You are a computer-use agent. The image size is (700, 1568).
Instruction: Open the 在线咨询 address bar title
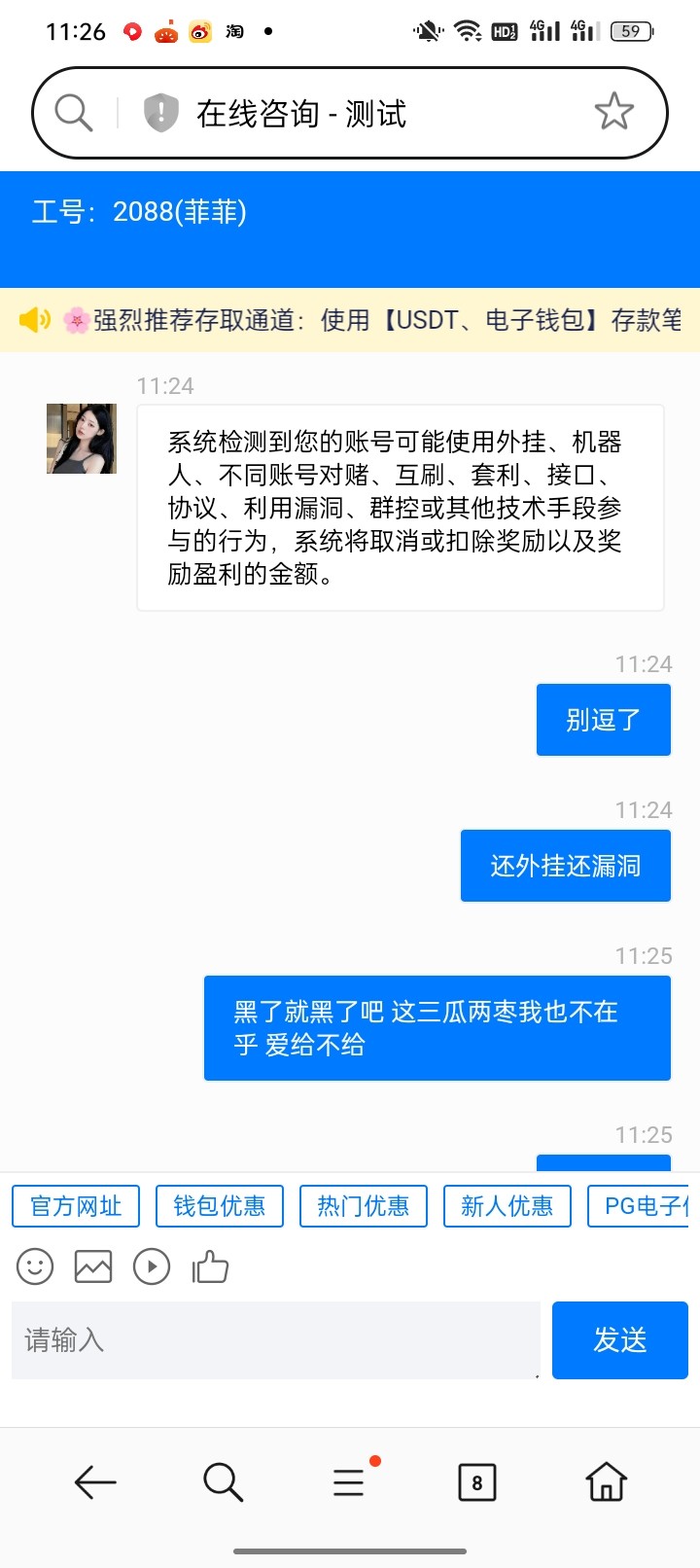tap(301, 114)
